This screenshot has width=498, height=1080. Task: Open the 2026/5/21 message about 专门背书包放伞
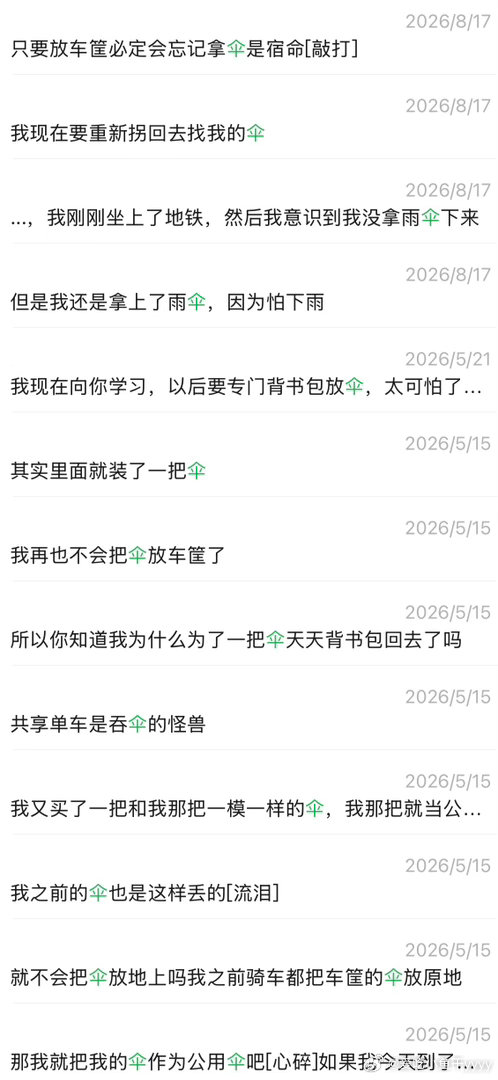249,370
